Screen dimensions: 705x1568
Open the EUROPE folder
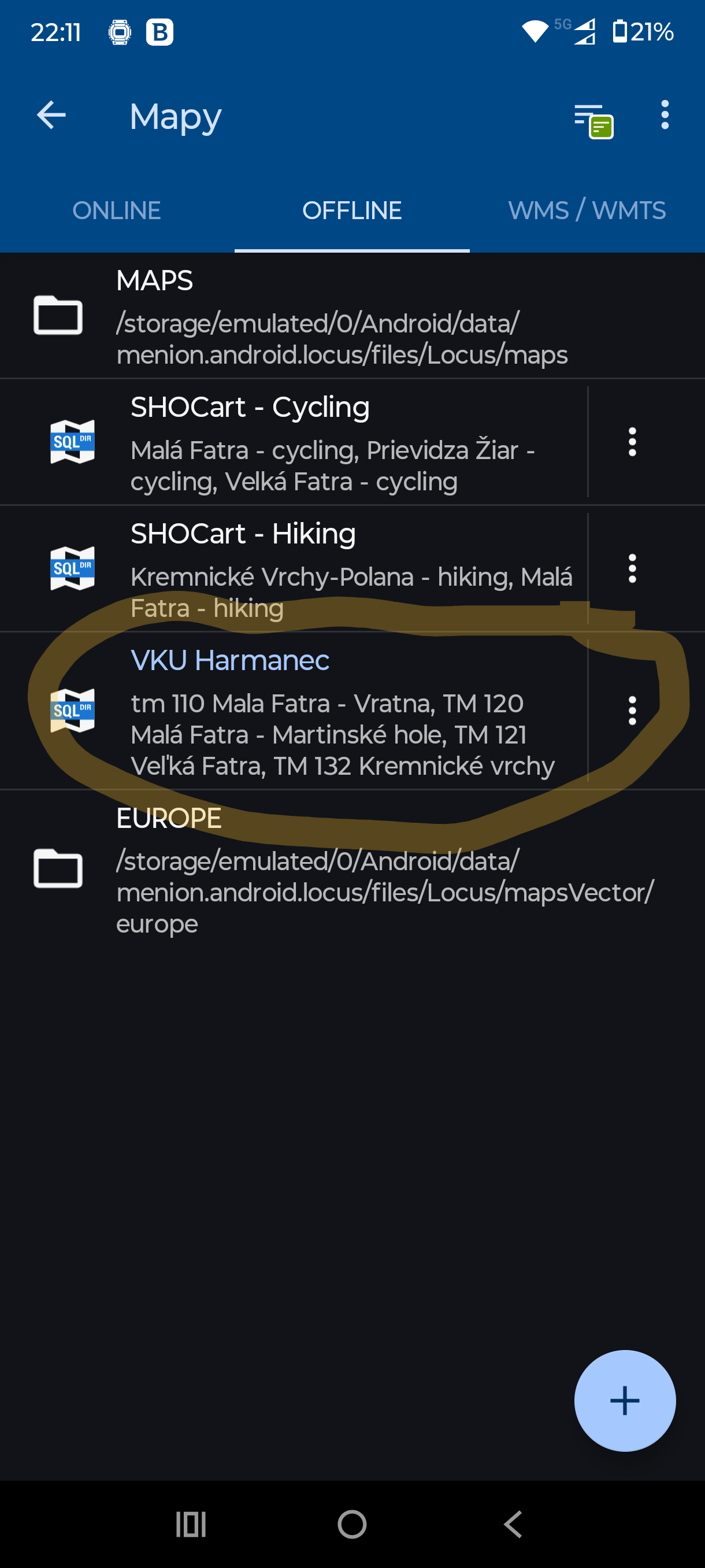(340, 869)
